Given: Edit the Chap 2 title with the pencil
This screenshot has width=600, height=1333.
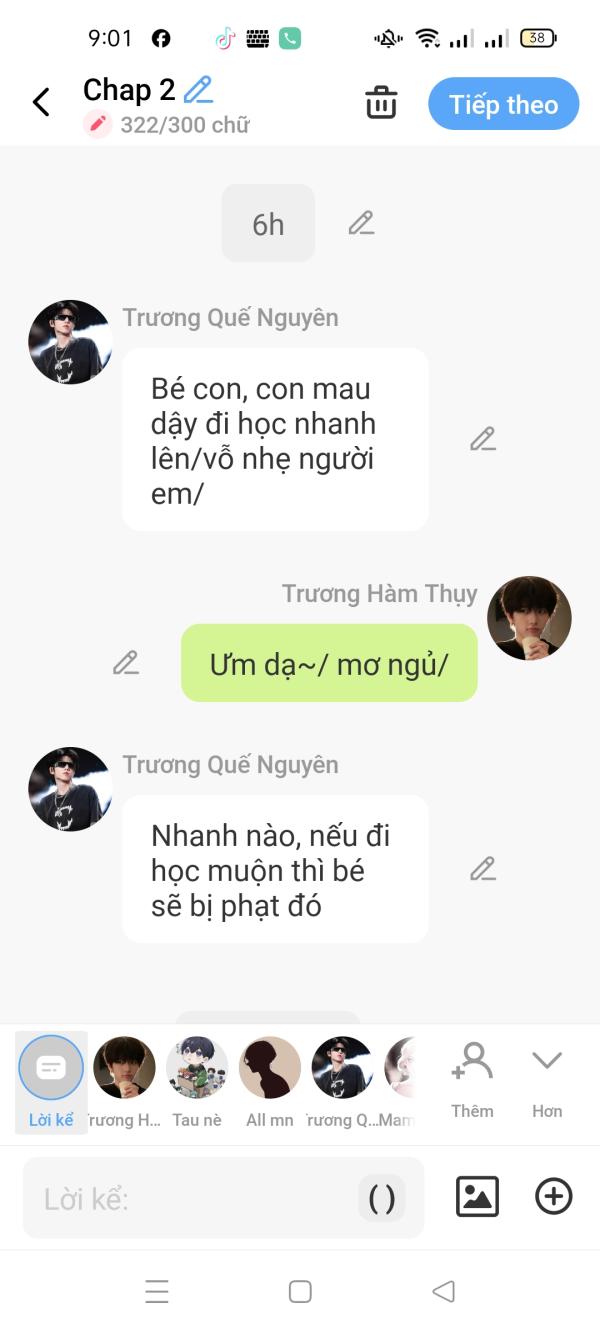Looking at the screenshot, I should pos(199,90).
